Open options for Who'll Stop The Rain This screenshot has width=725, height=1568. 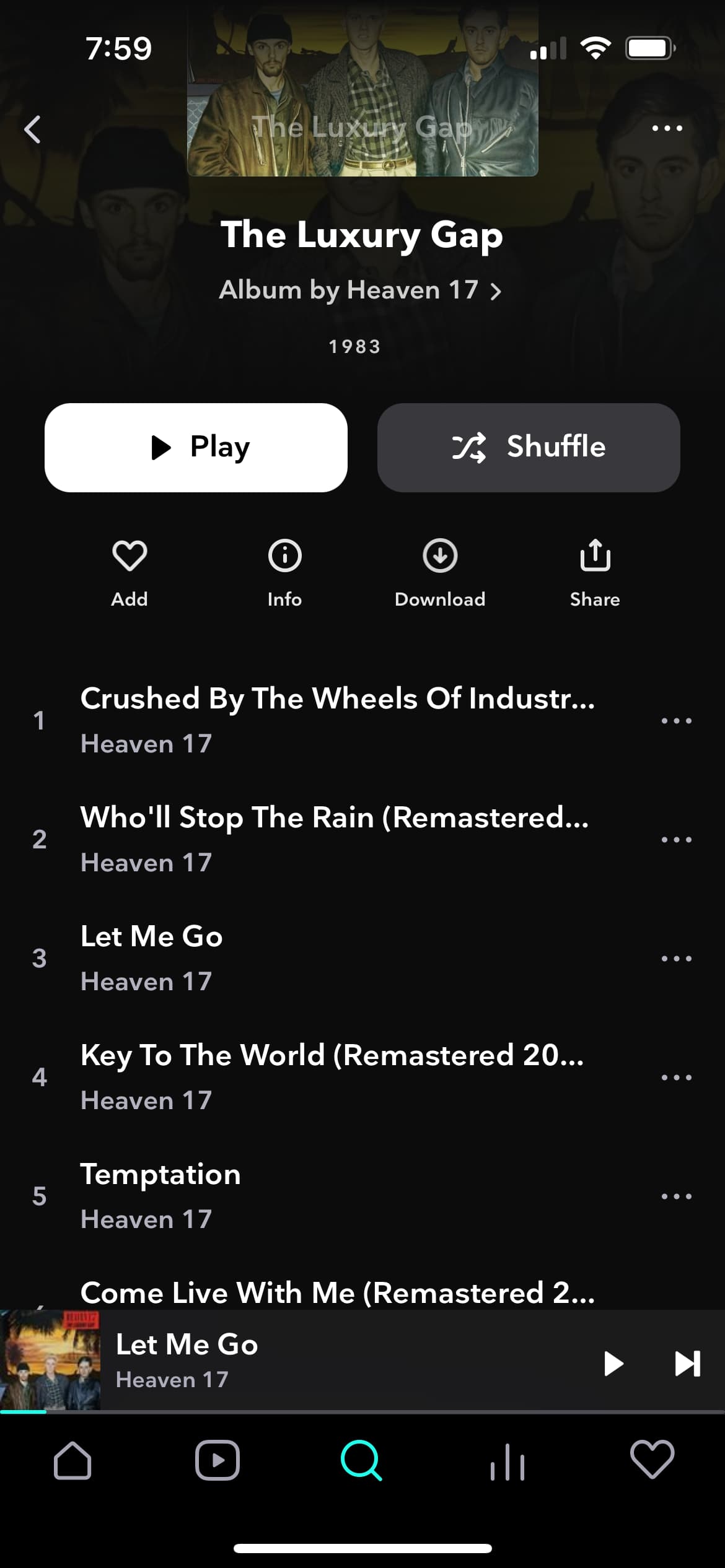(x=676, y=839)
